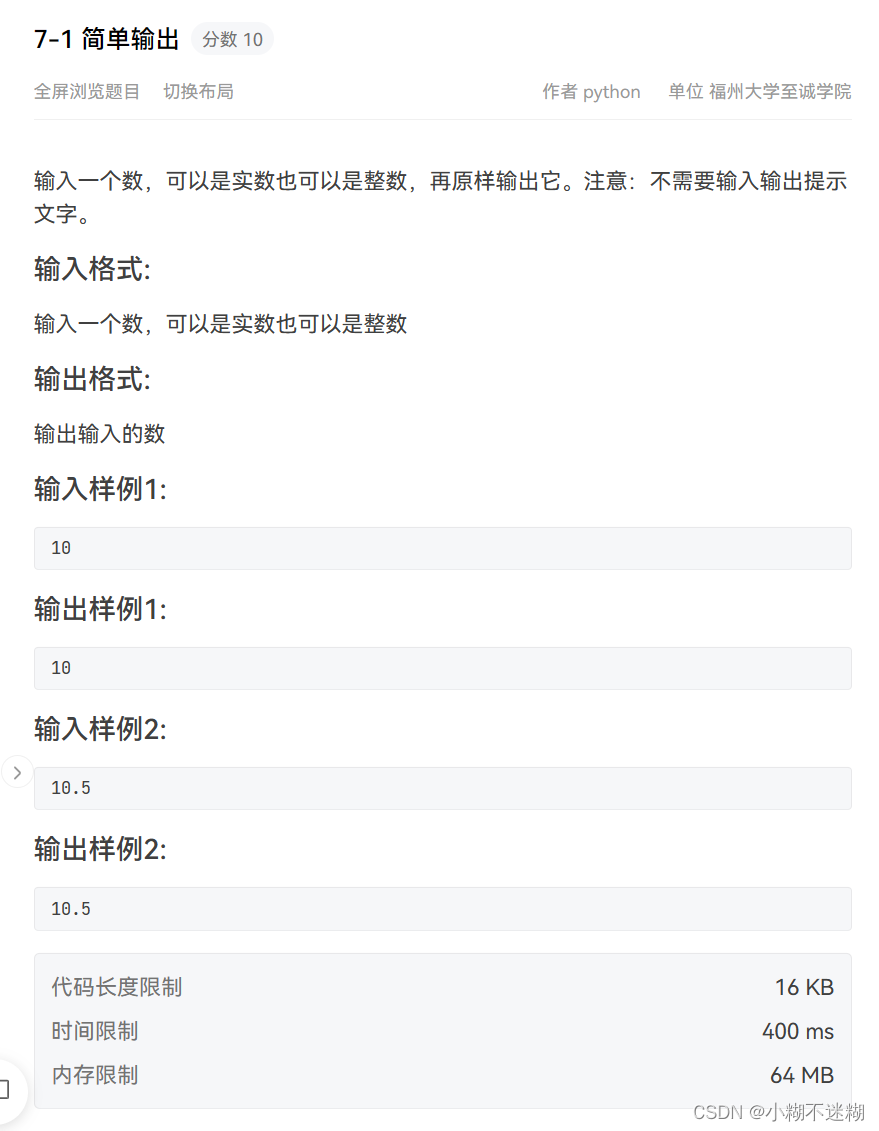Switch layout with 切换布局

point(198,92)
